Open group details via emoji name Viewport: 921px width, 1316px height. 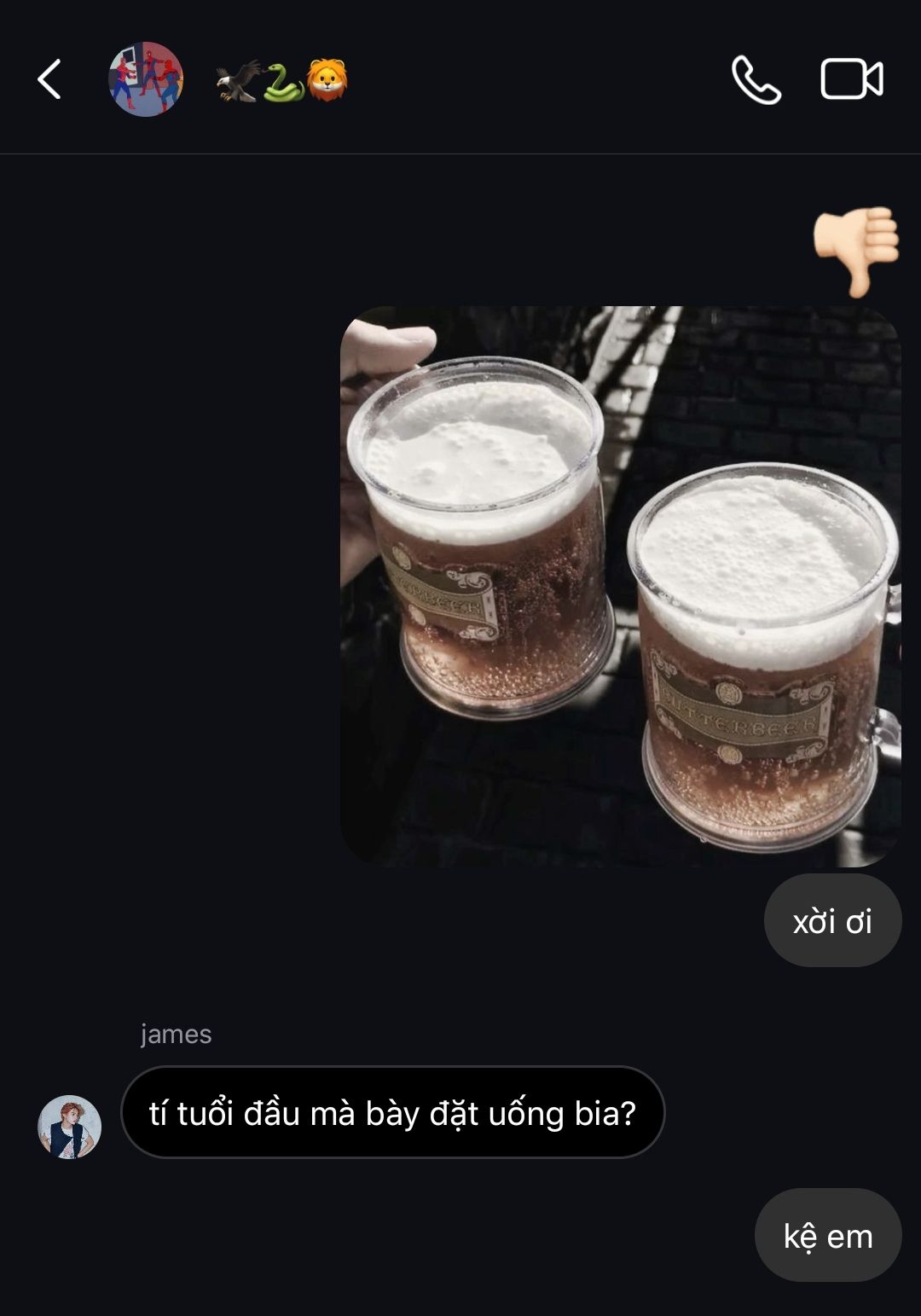pyautogui.click(x=281, y=81)
